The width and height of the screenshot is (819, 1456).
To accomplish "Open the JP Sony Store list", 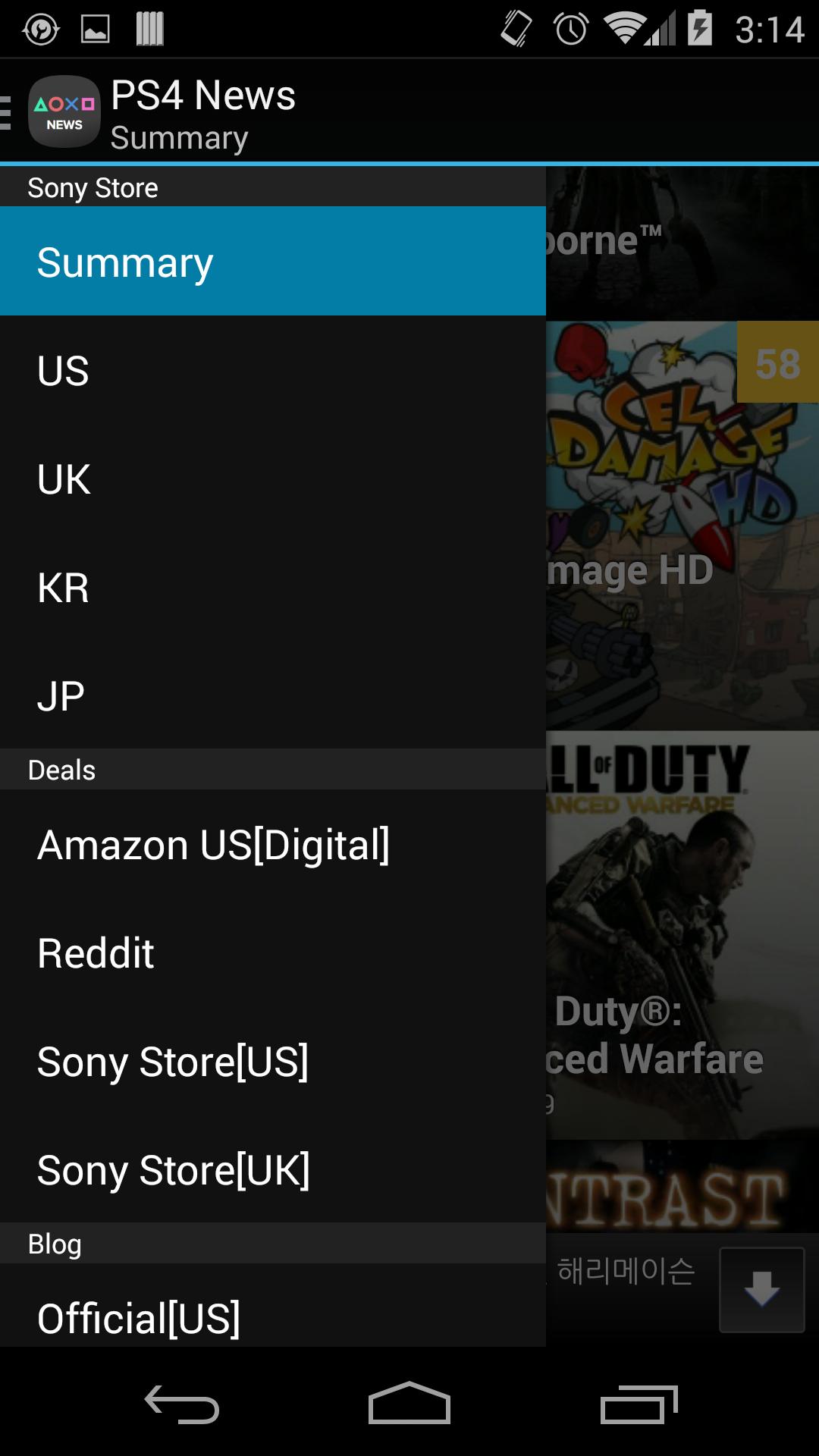I will [x=273, y=696].
